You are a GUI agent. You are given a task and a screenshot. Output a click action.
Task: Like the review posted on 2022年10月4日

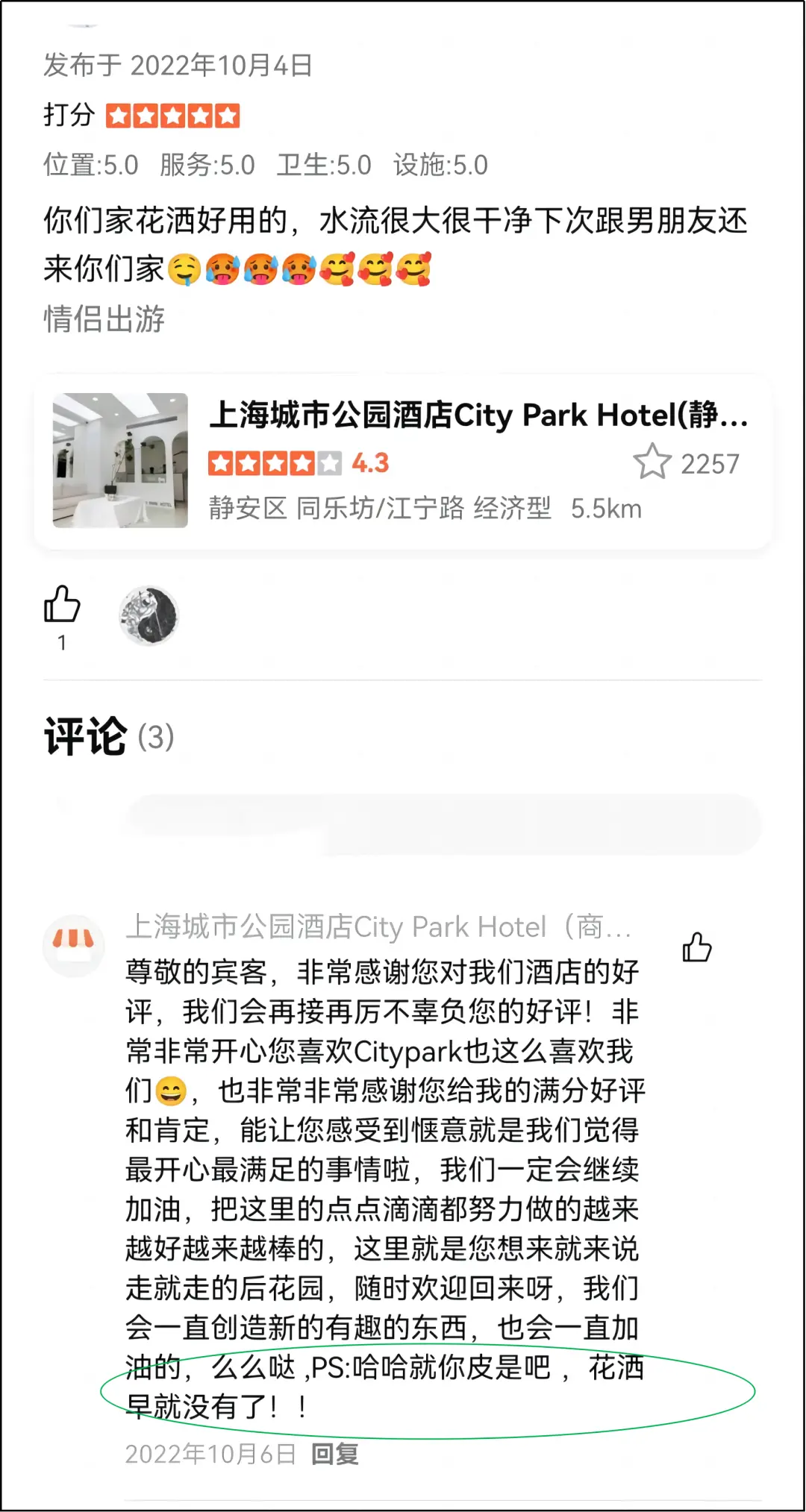(62, 605)
